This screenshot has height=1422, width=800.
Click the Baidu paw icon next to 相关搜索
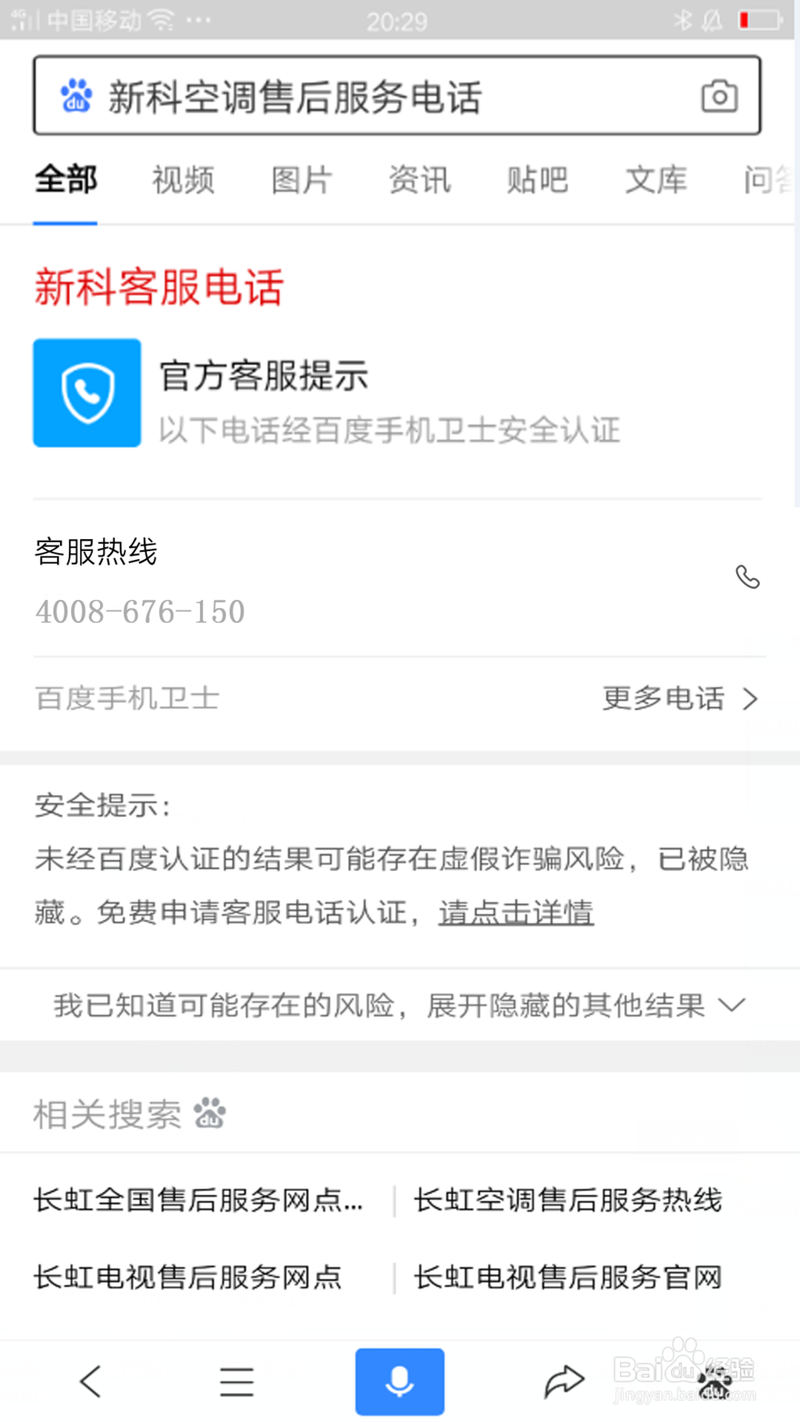coord(209,1113)
